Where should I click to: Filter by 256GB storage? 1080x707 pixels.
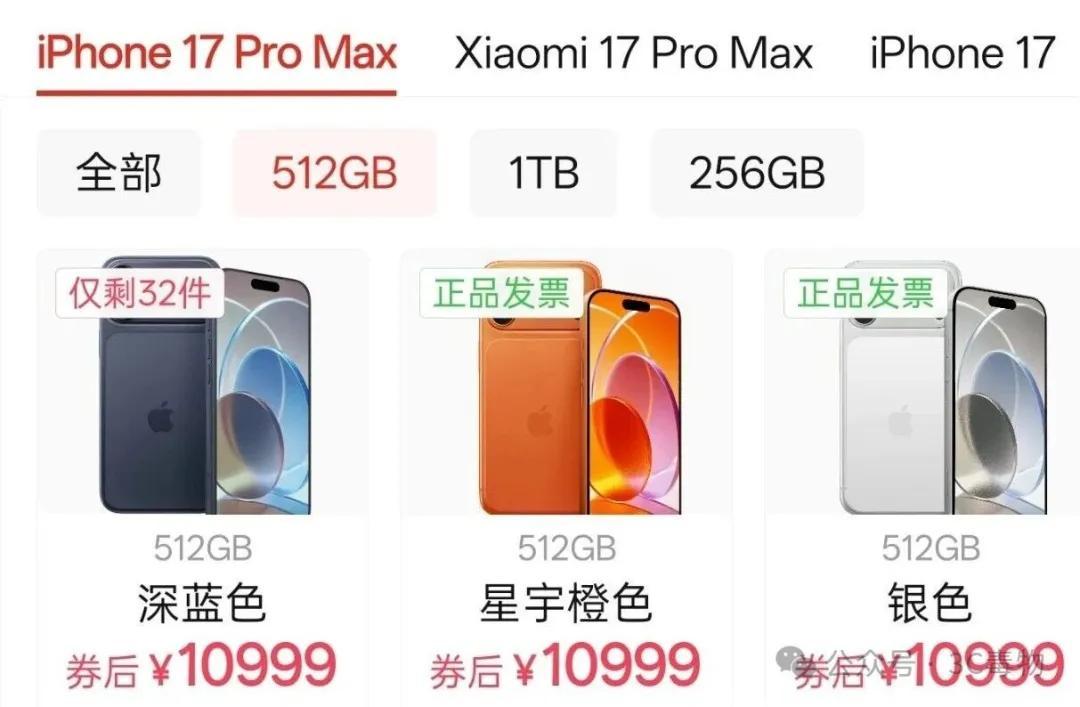(x=757, y=173)
